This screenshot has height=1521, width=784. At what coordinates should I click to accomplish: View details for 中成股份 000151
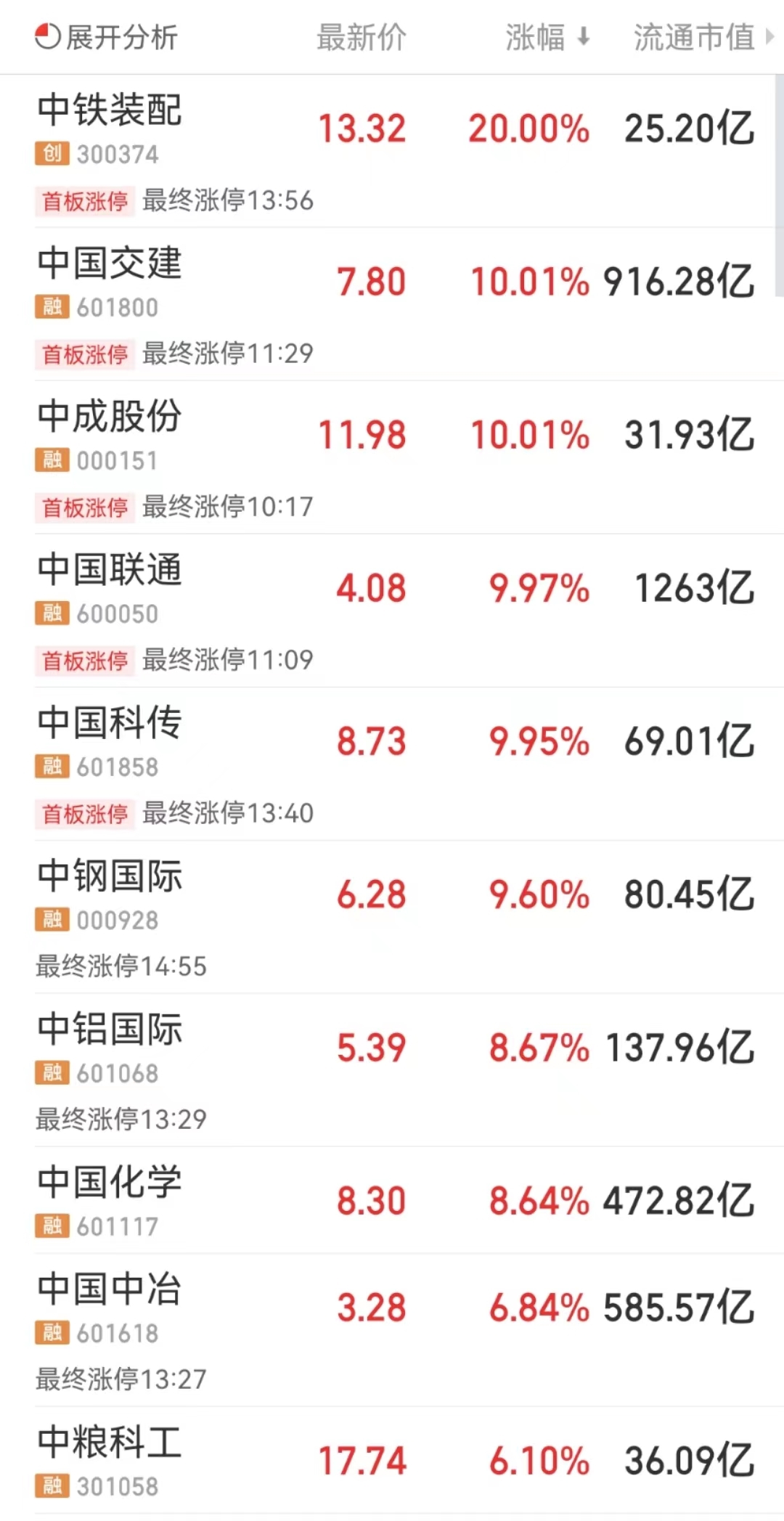point(392,457)
